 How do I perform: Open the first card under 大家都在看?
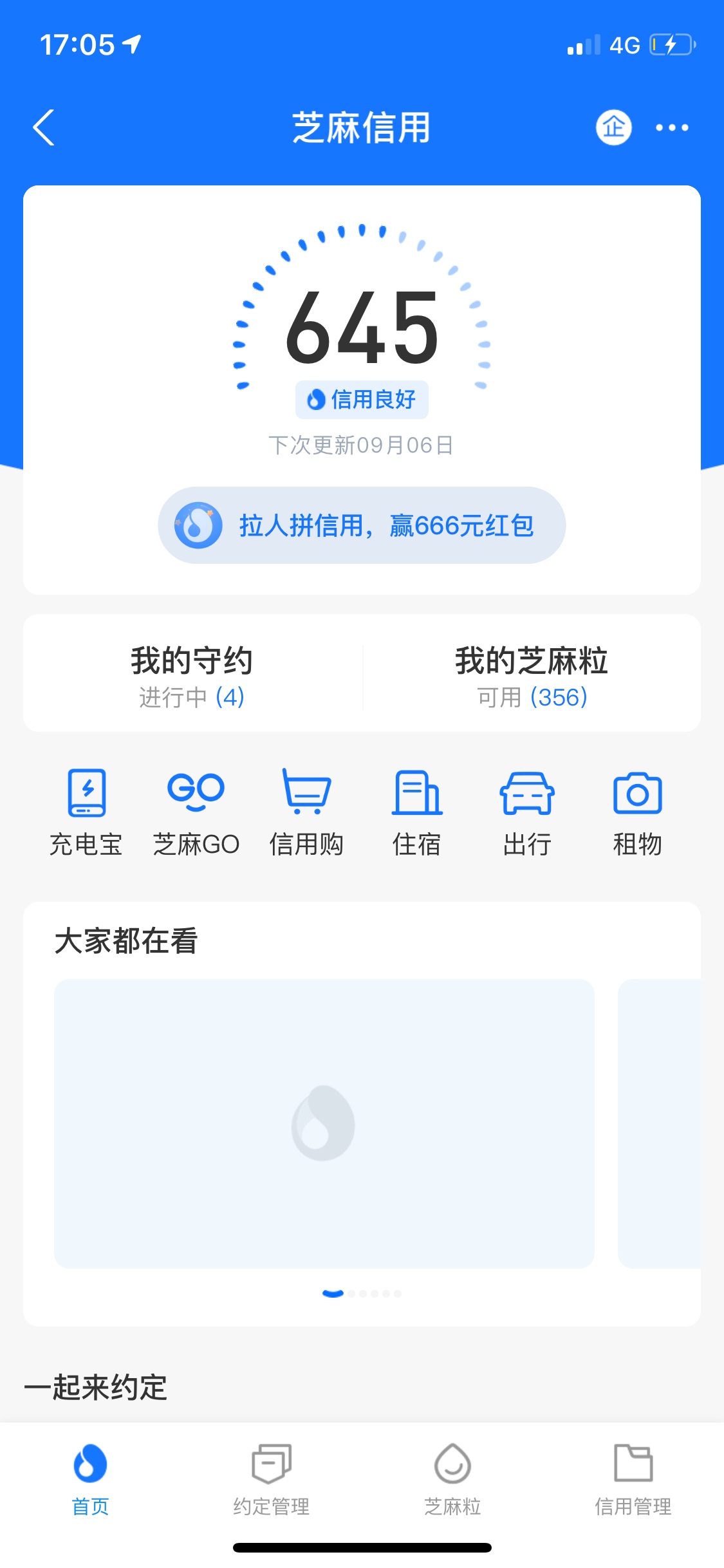pos(324,1124)
